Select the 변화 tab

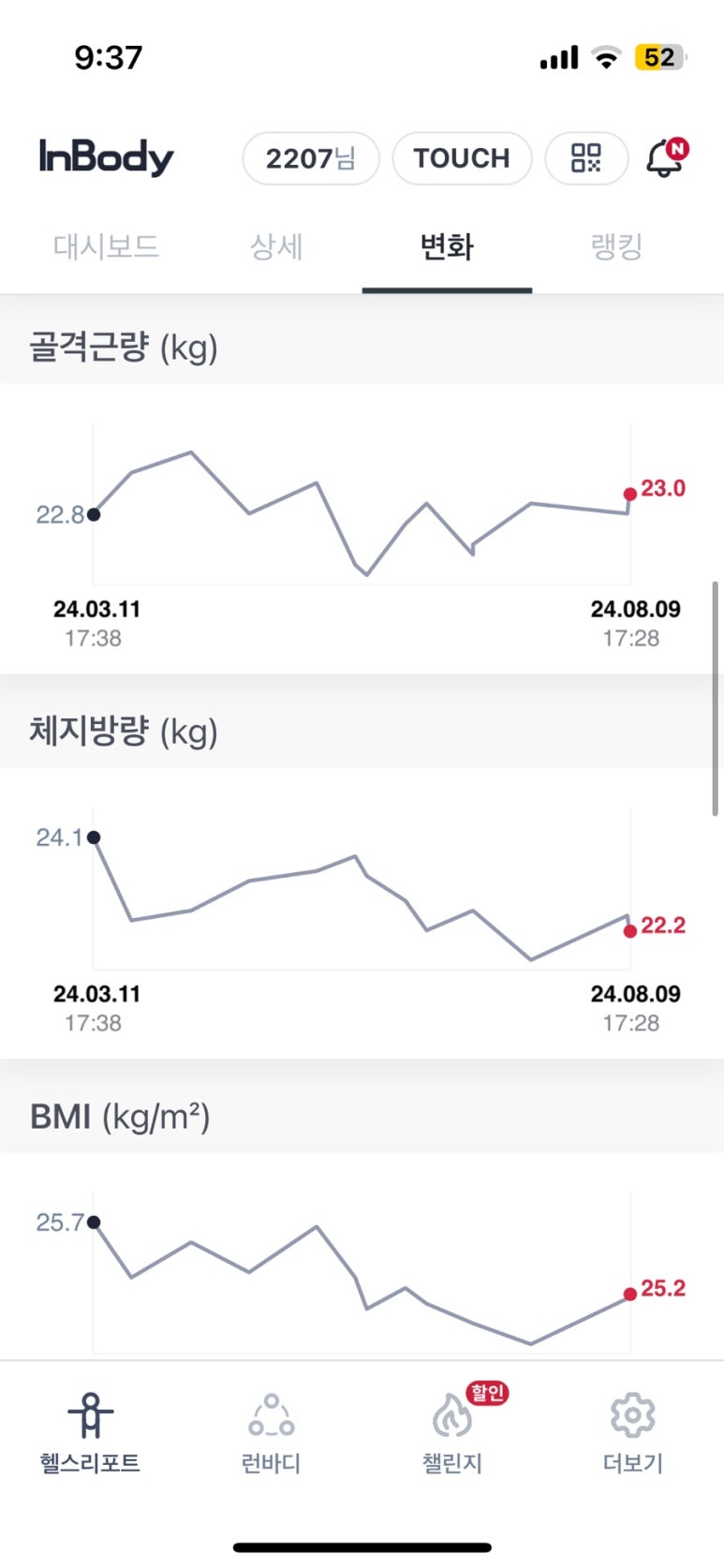click(447, 247)
